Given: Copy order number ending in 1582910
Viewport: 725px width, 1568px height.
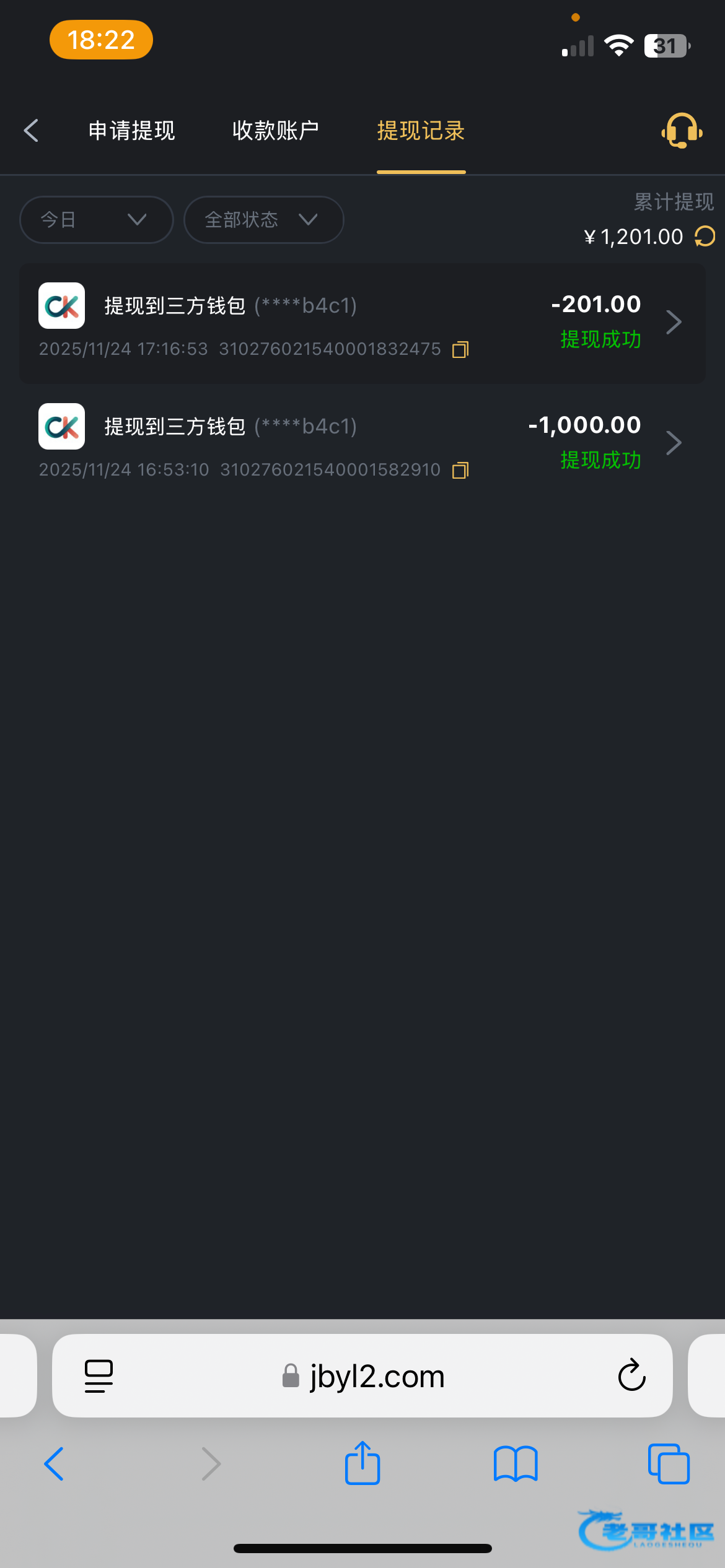Looking at the screenshot, I should [x=460, y=471].
